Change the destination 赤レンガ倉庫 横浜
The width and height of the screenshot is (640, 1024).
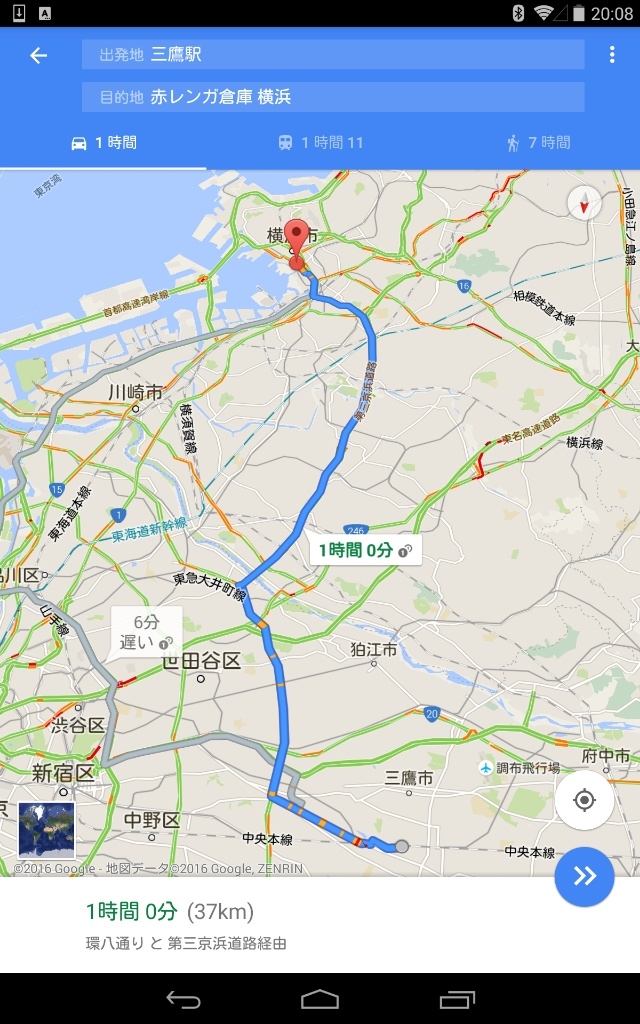333,97
